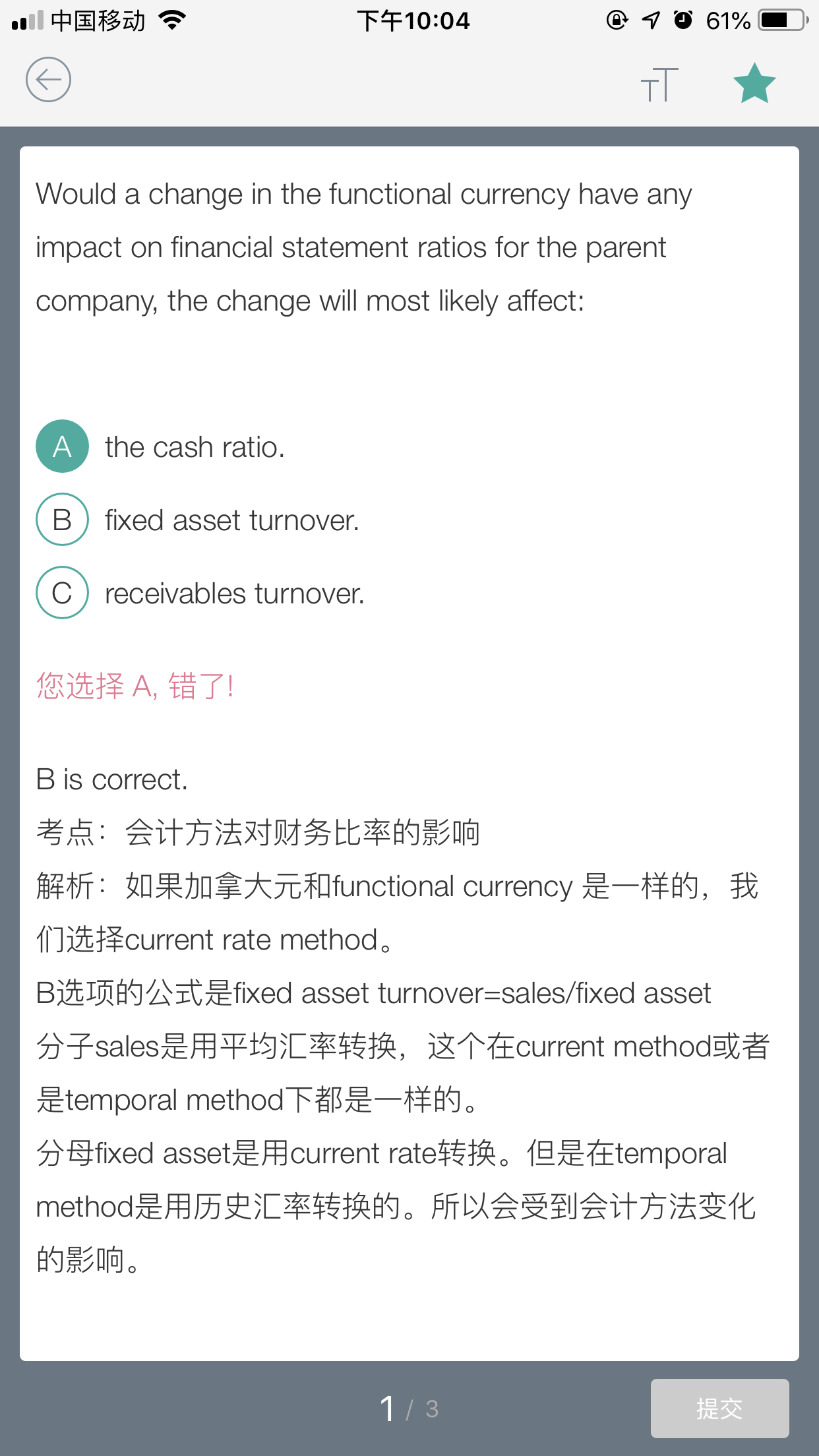819x1456 pixels.
Task: Open the text size adjustment icon
Action: click(659, 84)
